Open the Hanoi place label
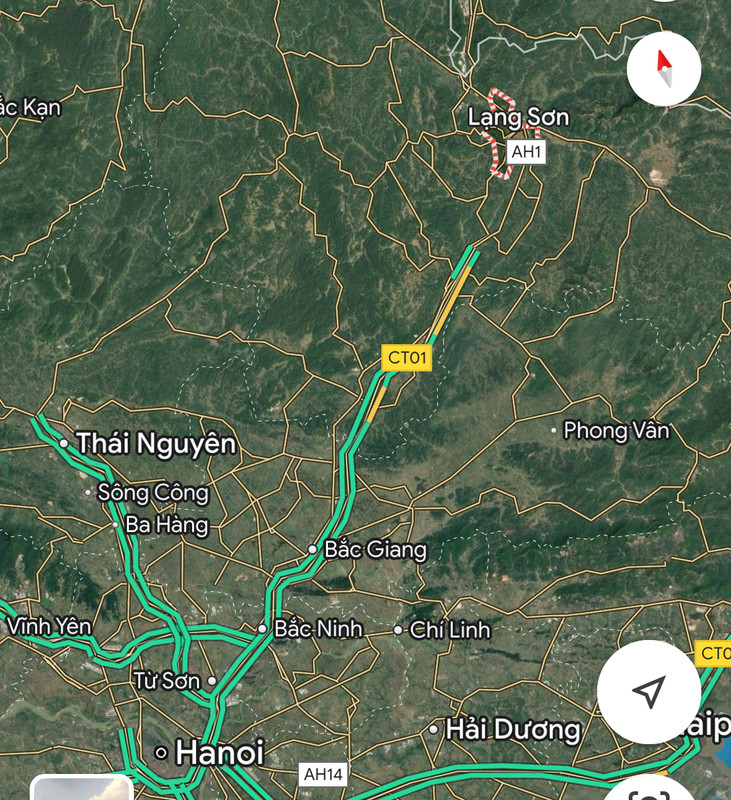This screenshot has width=731, height=800. point(219,752)
